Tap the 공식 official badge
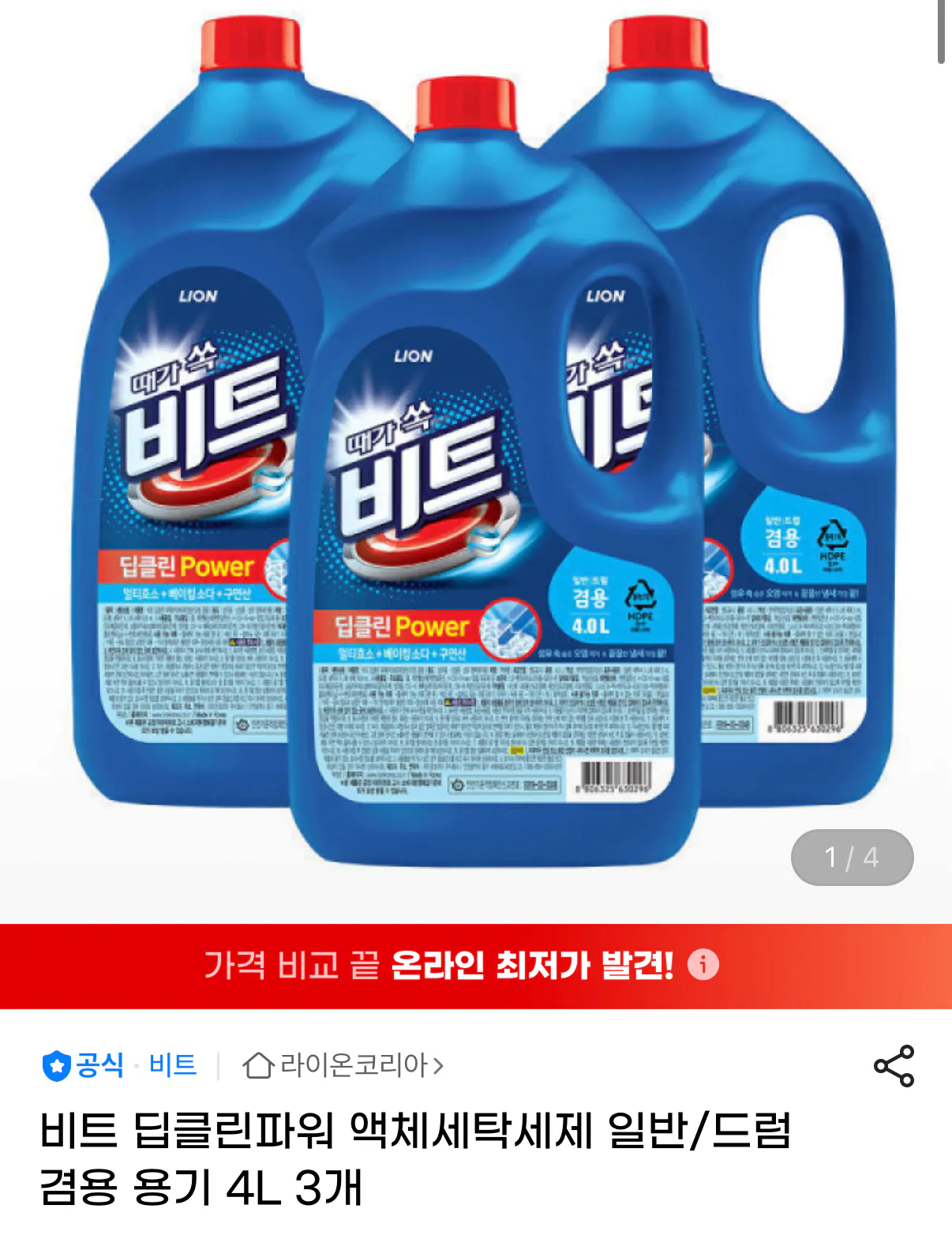 tap(83, 1065)
